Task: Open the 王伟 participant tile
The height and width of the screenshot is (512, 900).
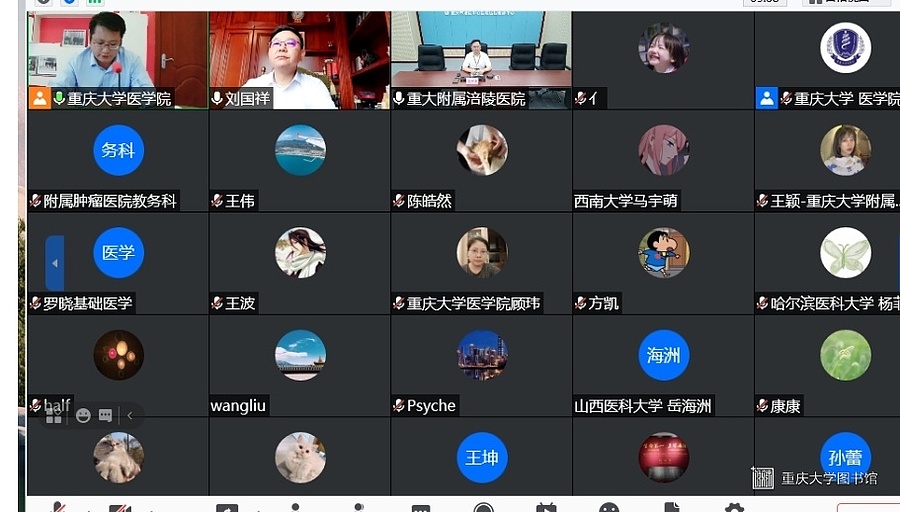Action: pyautogui.click(x=299, y=160)
